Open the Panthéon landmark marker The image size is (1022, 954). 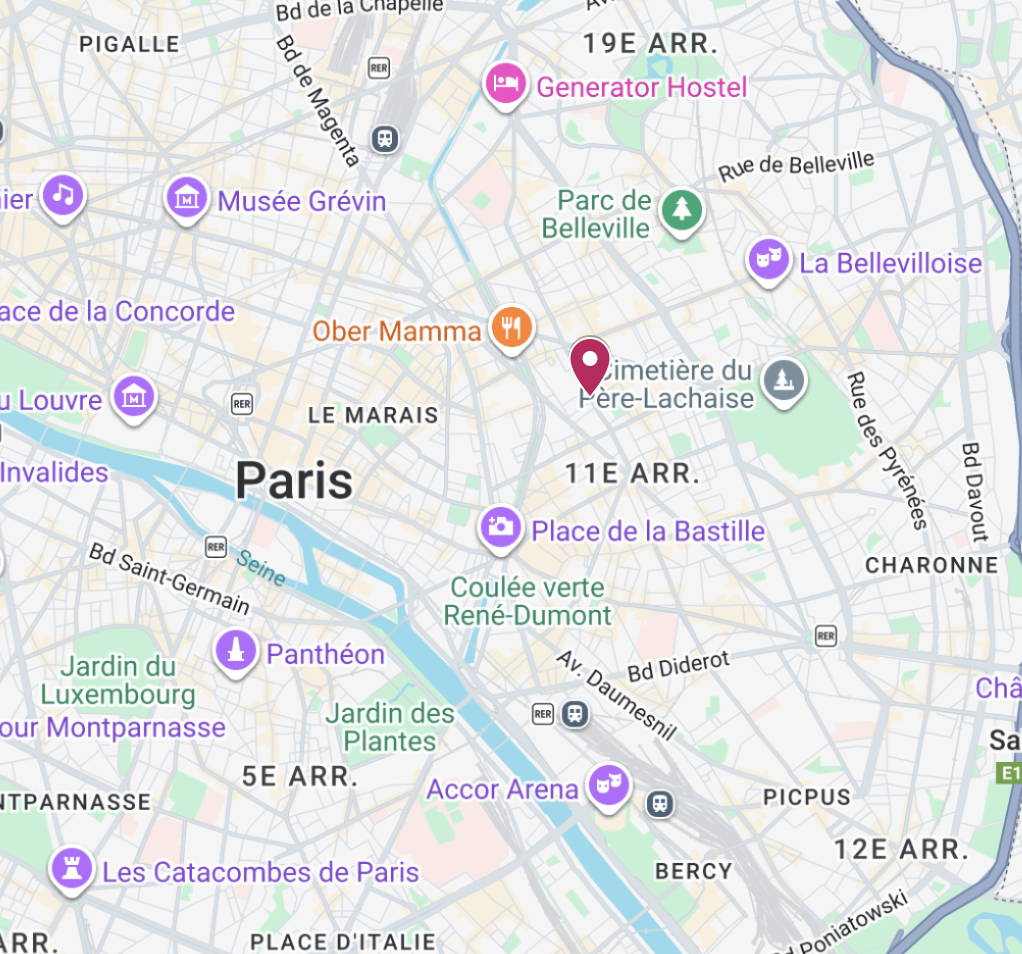(236, 652)
